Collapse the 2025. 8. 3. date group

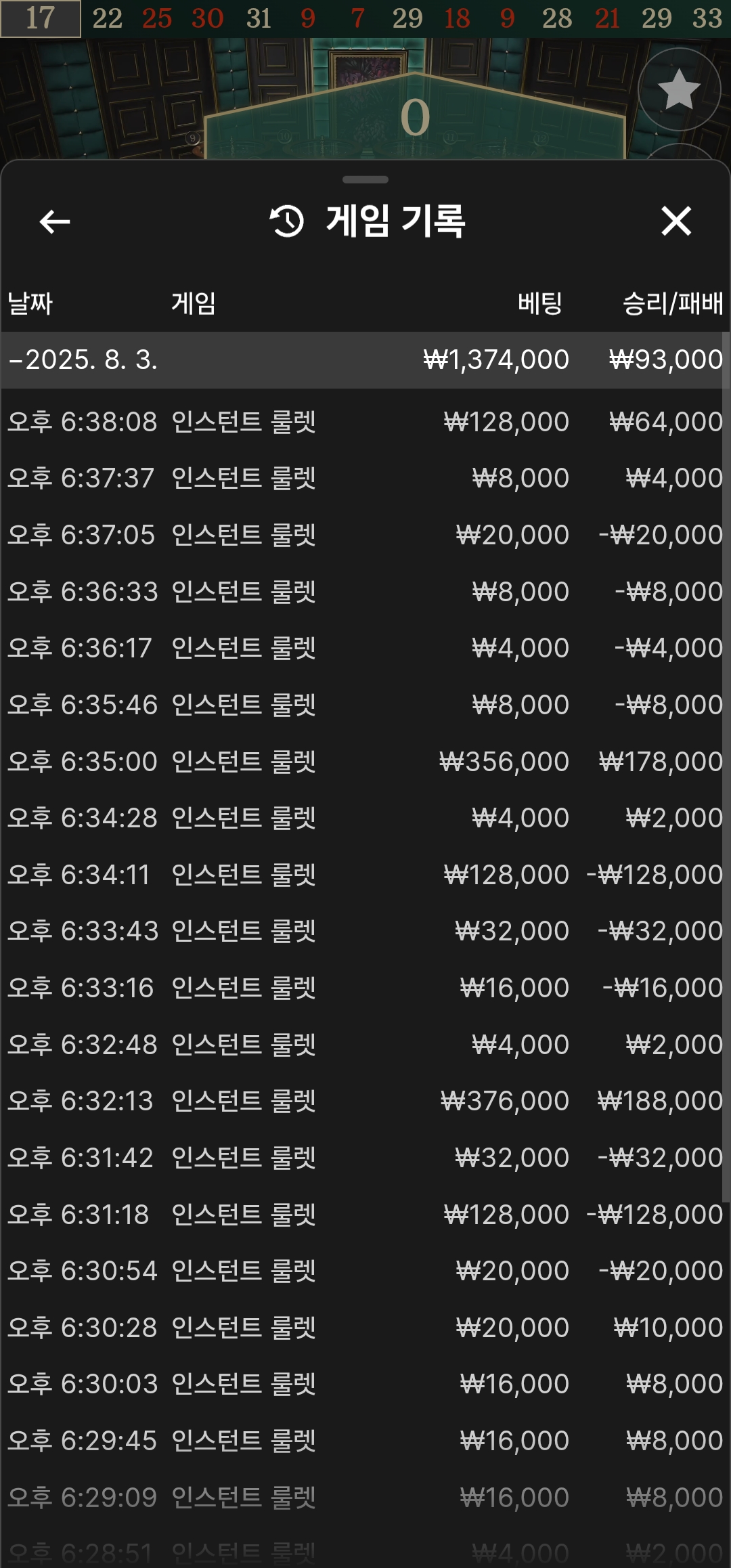coord(83,360)
